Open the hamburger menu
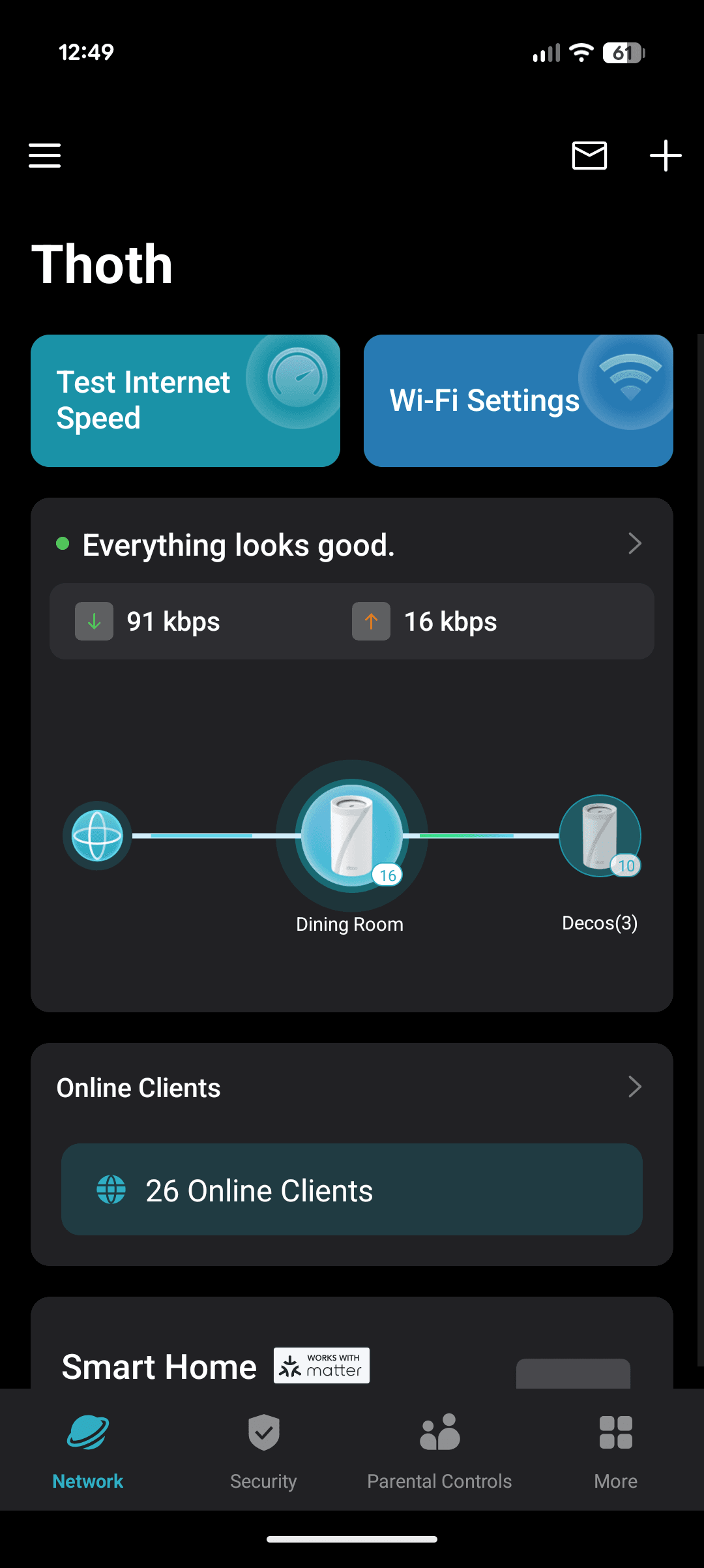Image resolution: width=704 pixels, height=1568 pixels. [44, 155]
